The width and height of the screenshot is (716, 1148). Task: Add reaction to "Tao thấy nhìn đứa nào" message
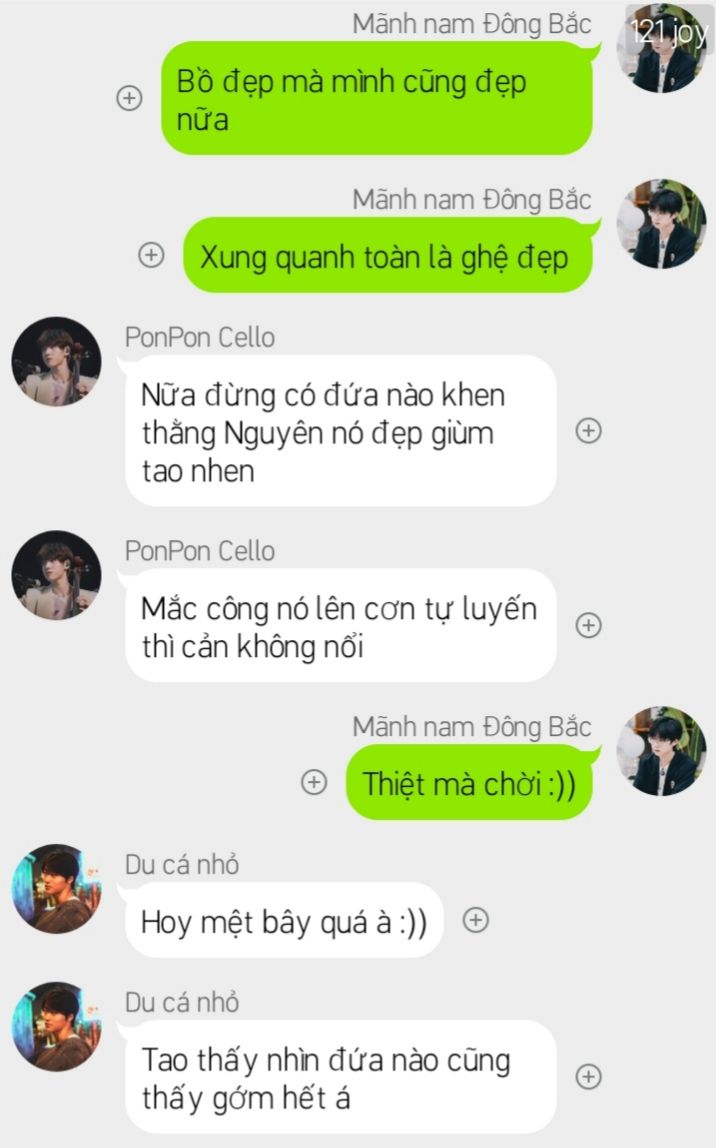coord(589,1076)
